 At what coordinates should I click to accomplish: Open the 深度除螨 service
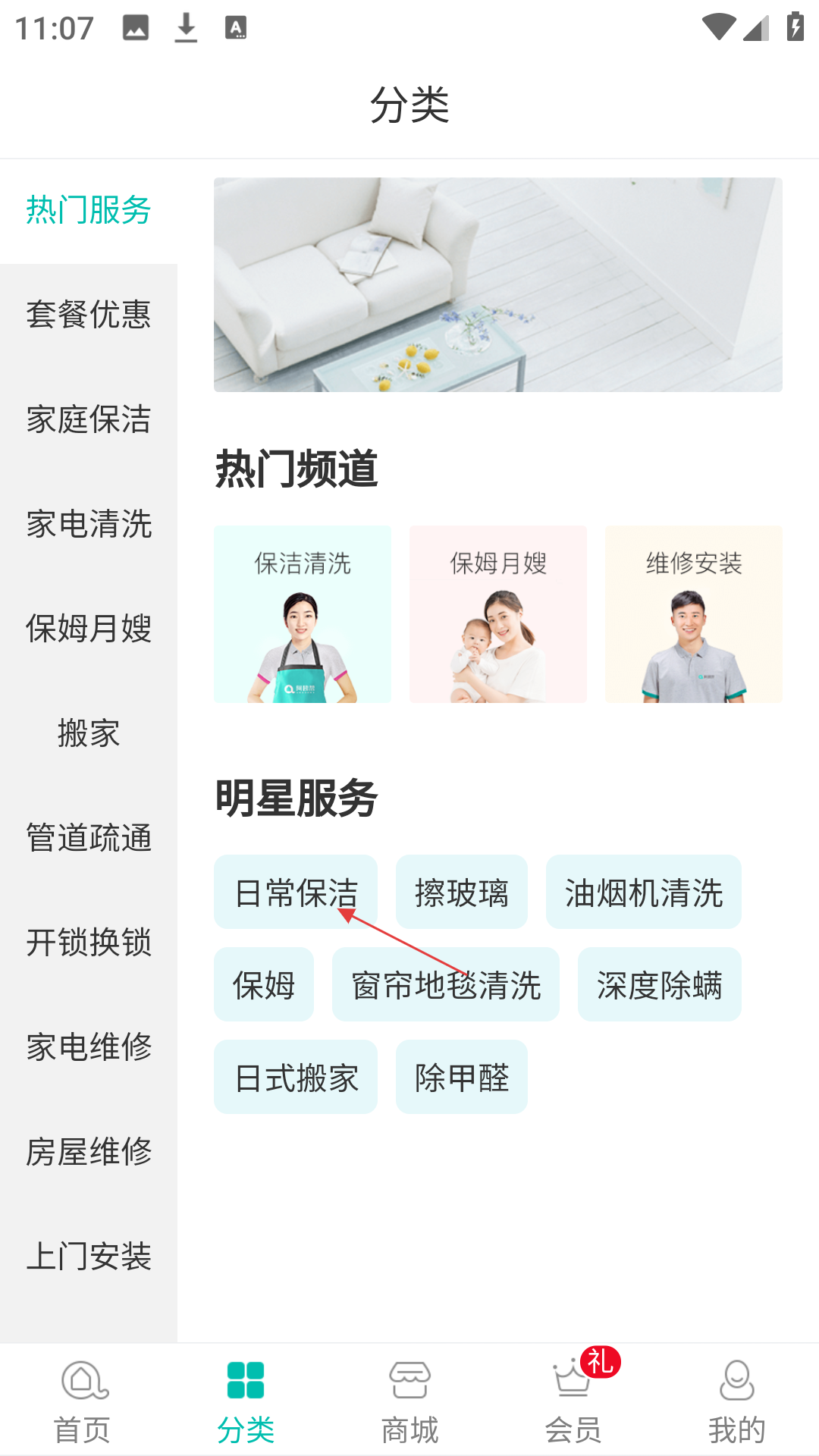point(659,985)
